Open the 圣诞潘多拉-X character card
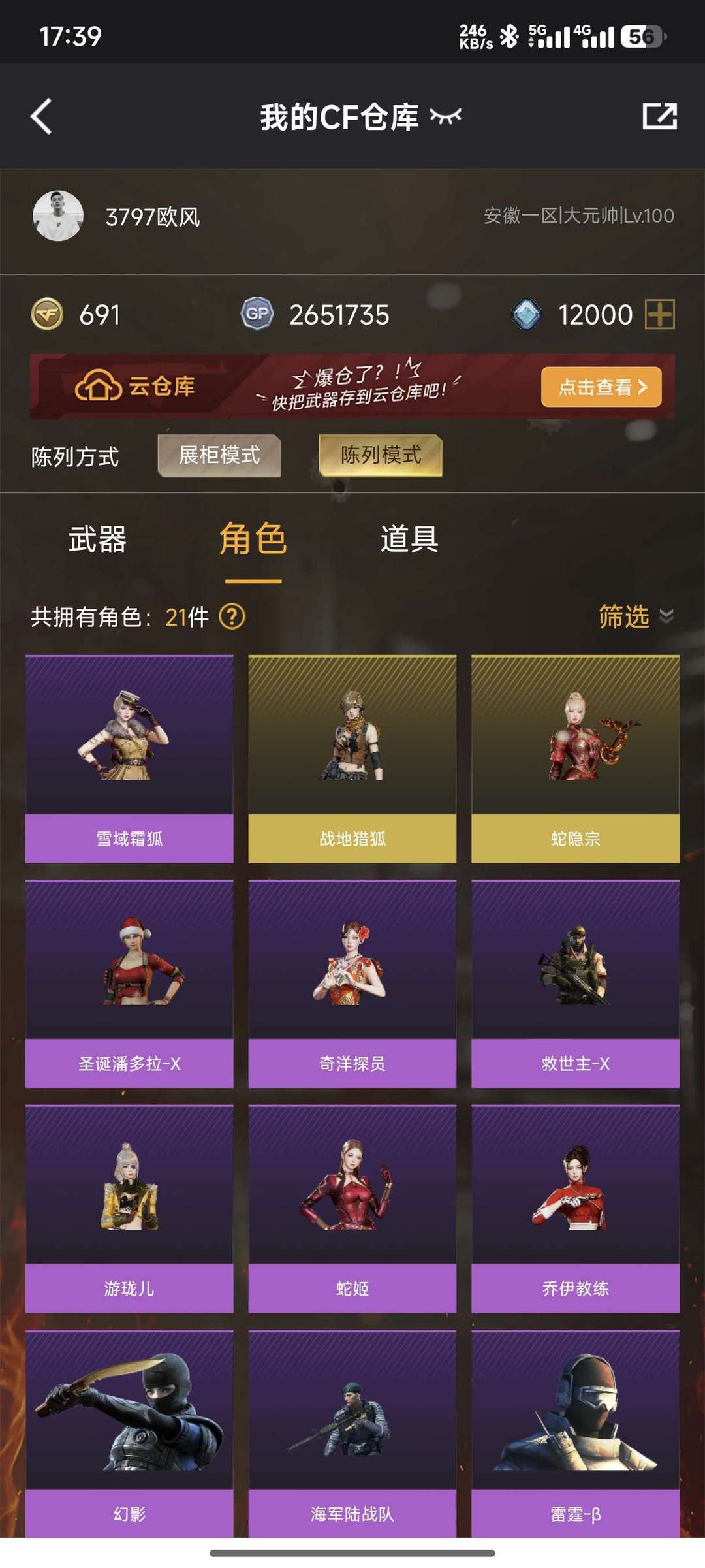 [129, 984]
